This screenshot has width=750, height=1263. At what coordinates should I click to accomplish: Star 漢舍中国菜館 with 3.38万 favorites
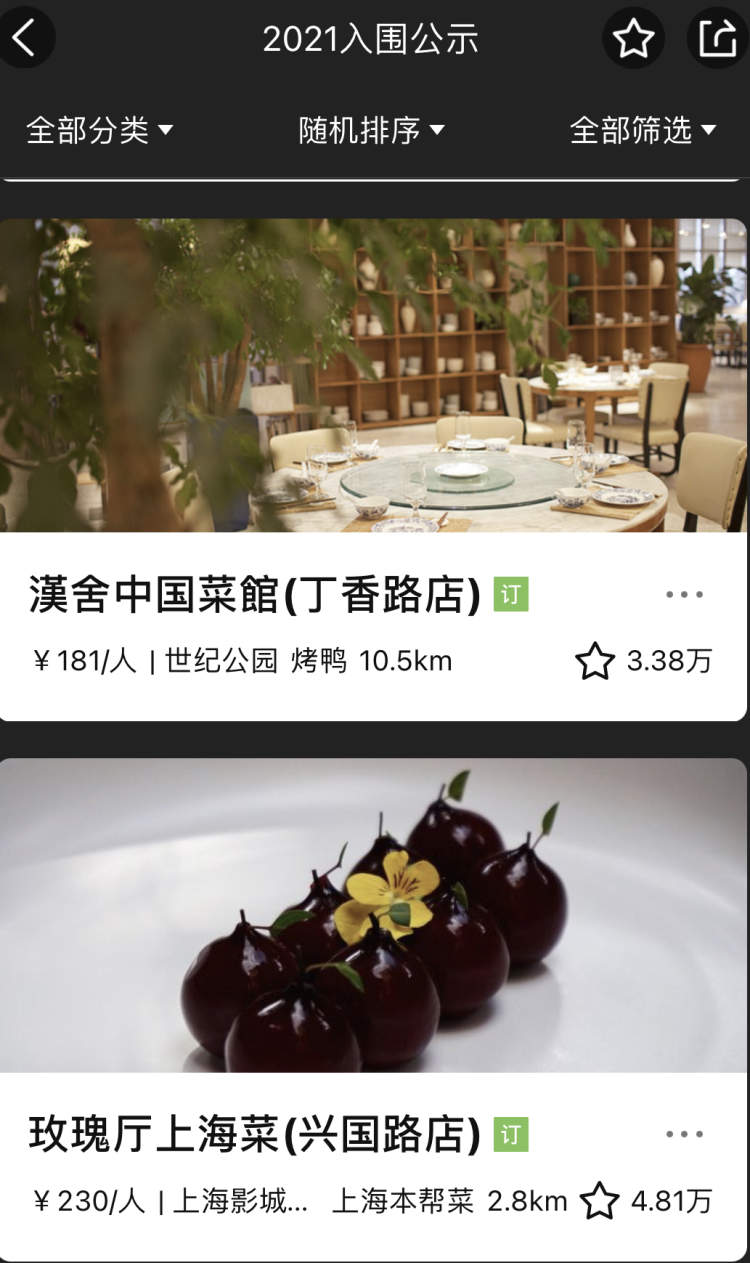tap(595, 661)
